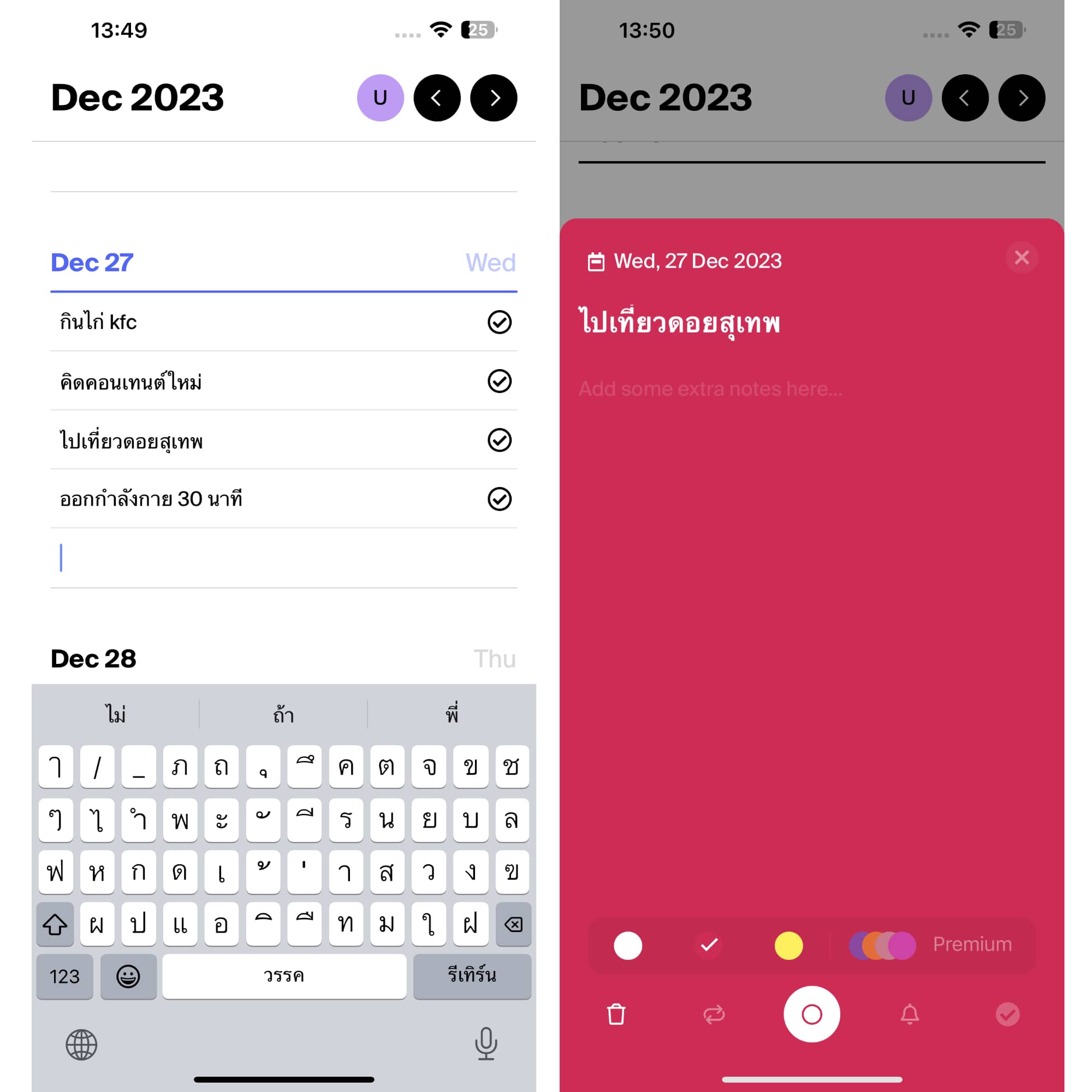The height and width of the screenshot is (1092, 1092).
Task: Toggle completion of คิดคอนเทนต์ใหม่
Action: [x=499, y=381]
